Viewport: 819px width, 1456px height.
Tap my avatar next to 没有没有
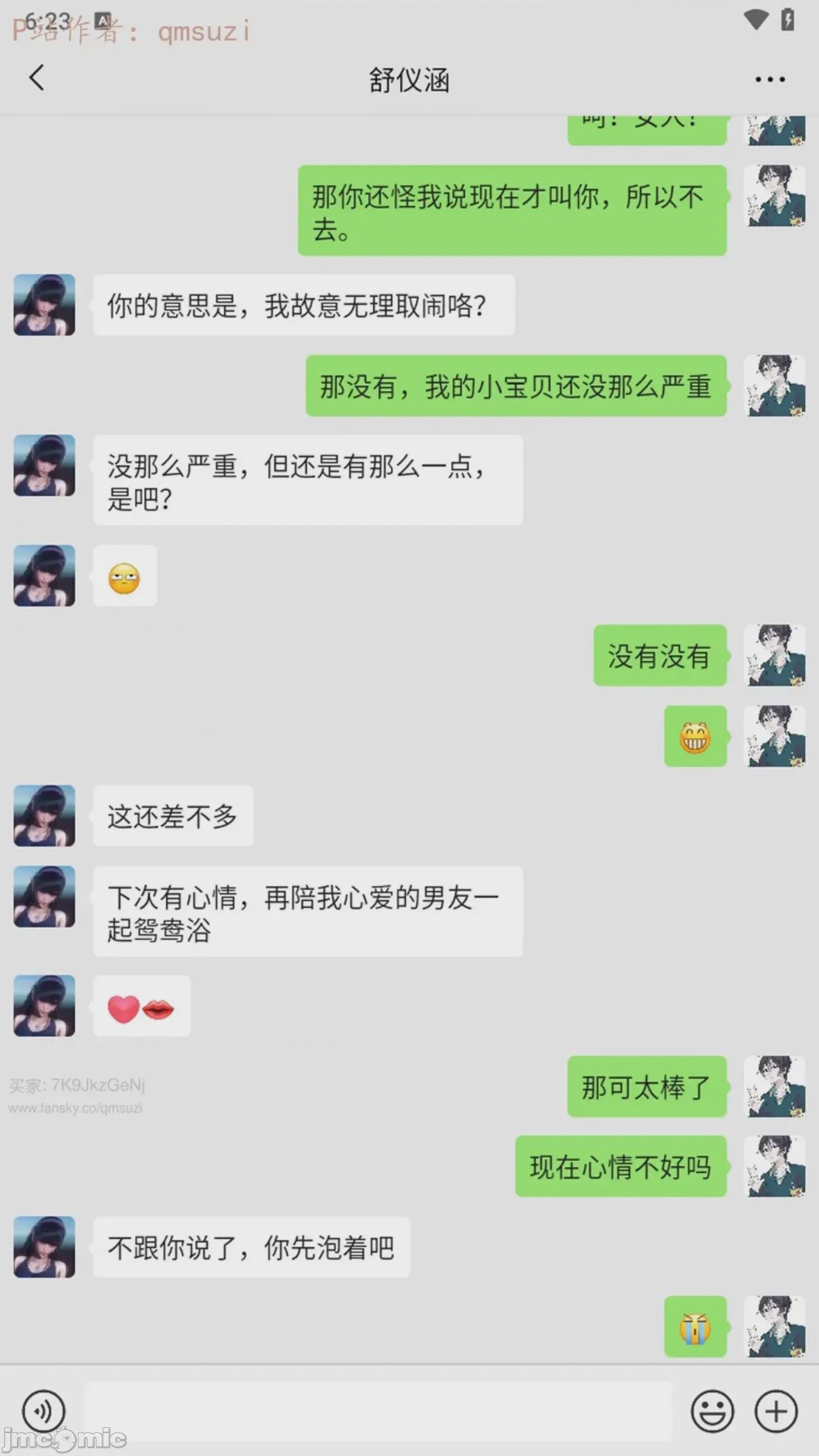pos(775,655)
